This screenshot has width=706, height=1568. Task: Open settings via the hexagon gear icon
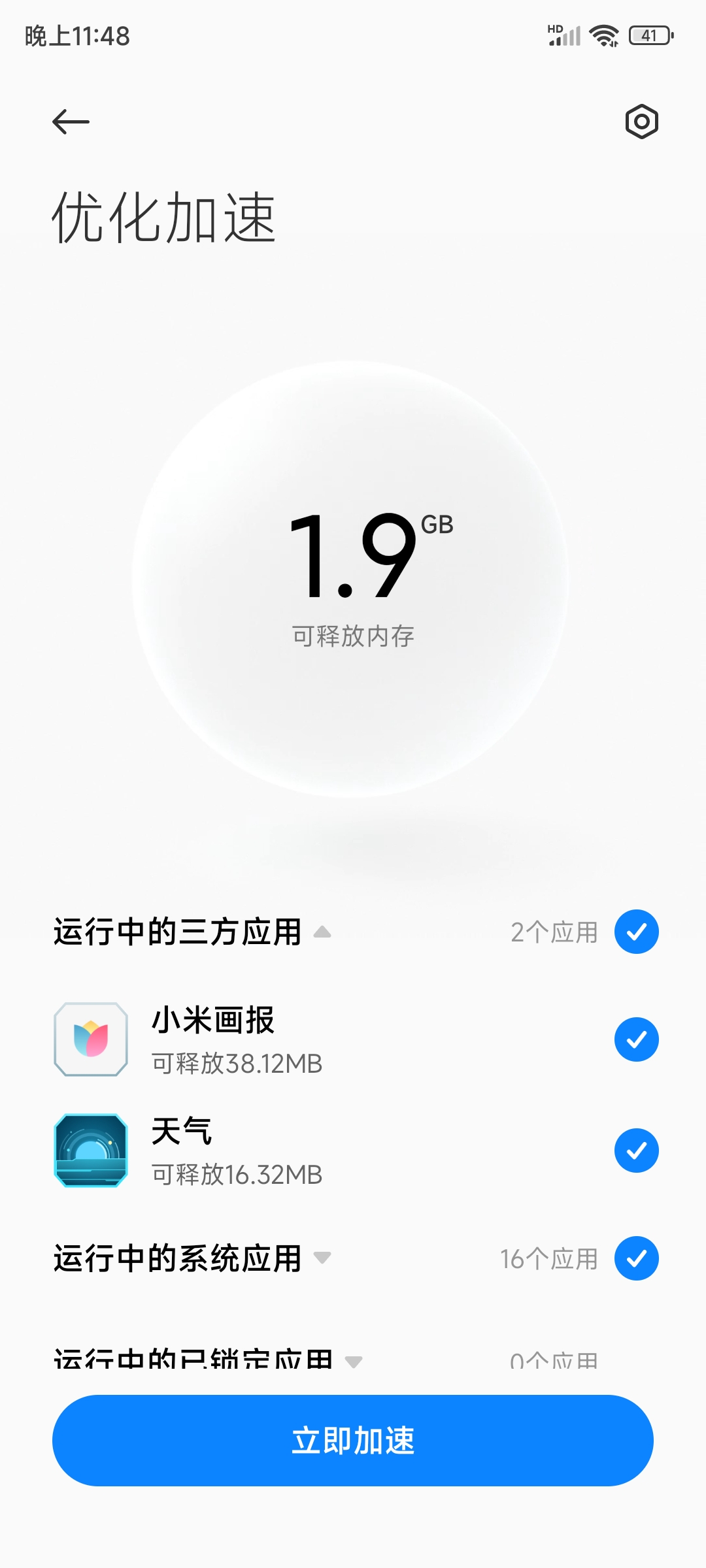(641, 122)
